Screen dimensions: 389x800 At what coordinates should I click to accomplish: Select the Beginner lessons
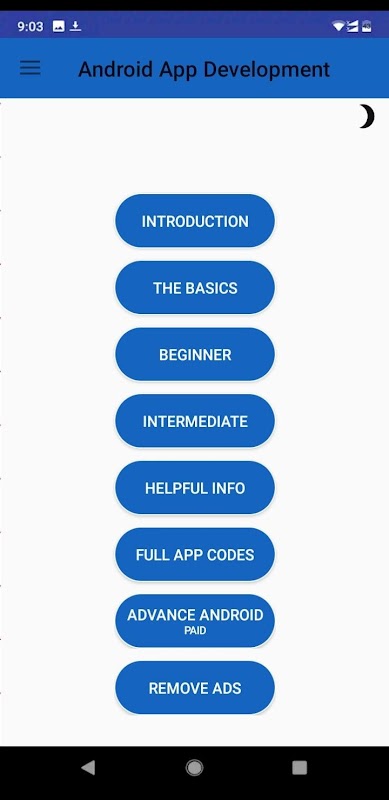(x=195, y=355)
